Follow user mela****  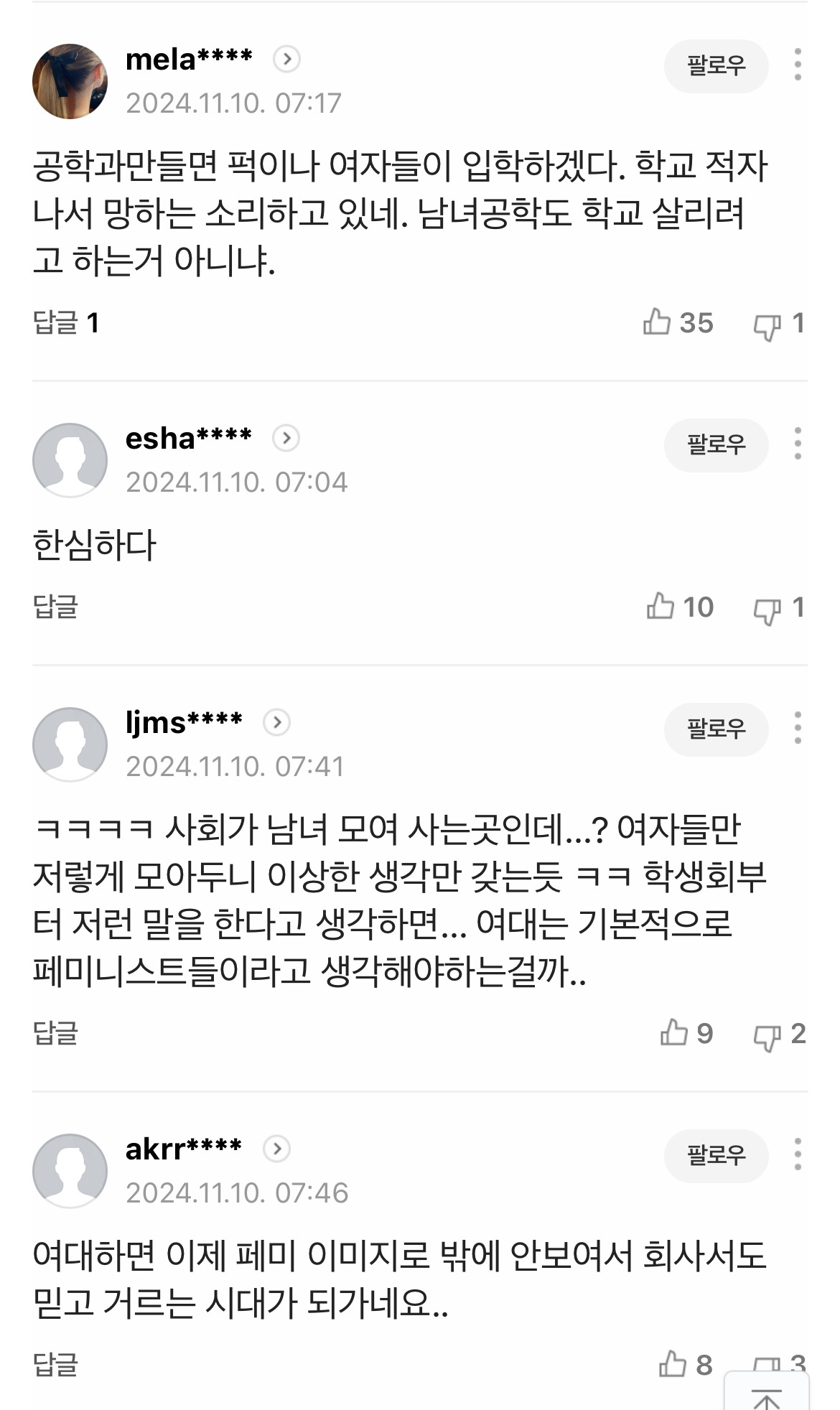click(716, 65)
